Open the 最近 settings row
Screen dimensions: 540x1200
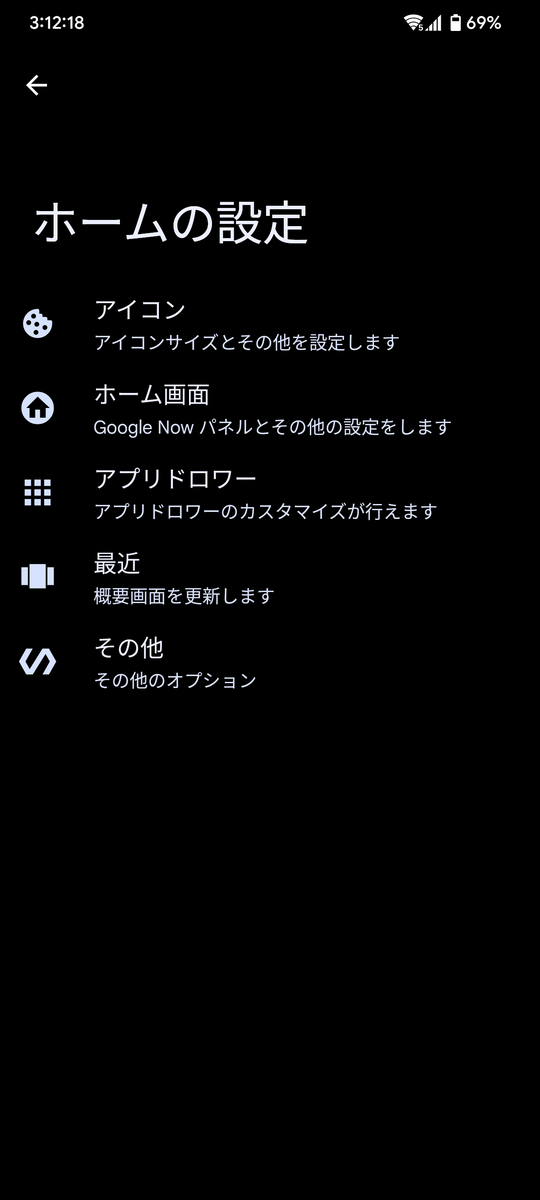click(270, 576)
